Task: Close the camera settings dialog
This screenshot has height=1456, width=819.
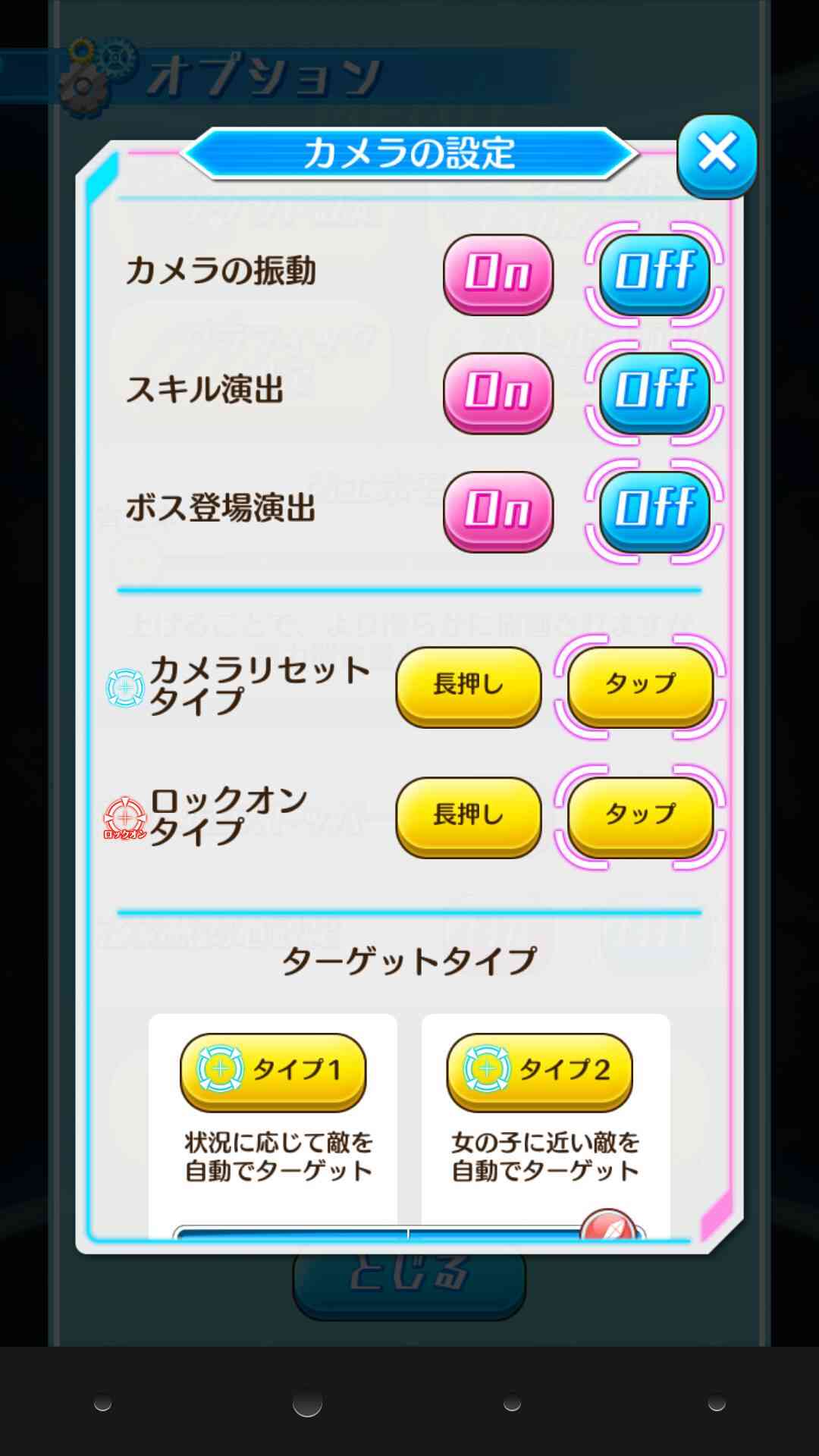Action: click(717, 155)
